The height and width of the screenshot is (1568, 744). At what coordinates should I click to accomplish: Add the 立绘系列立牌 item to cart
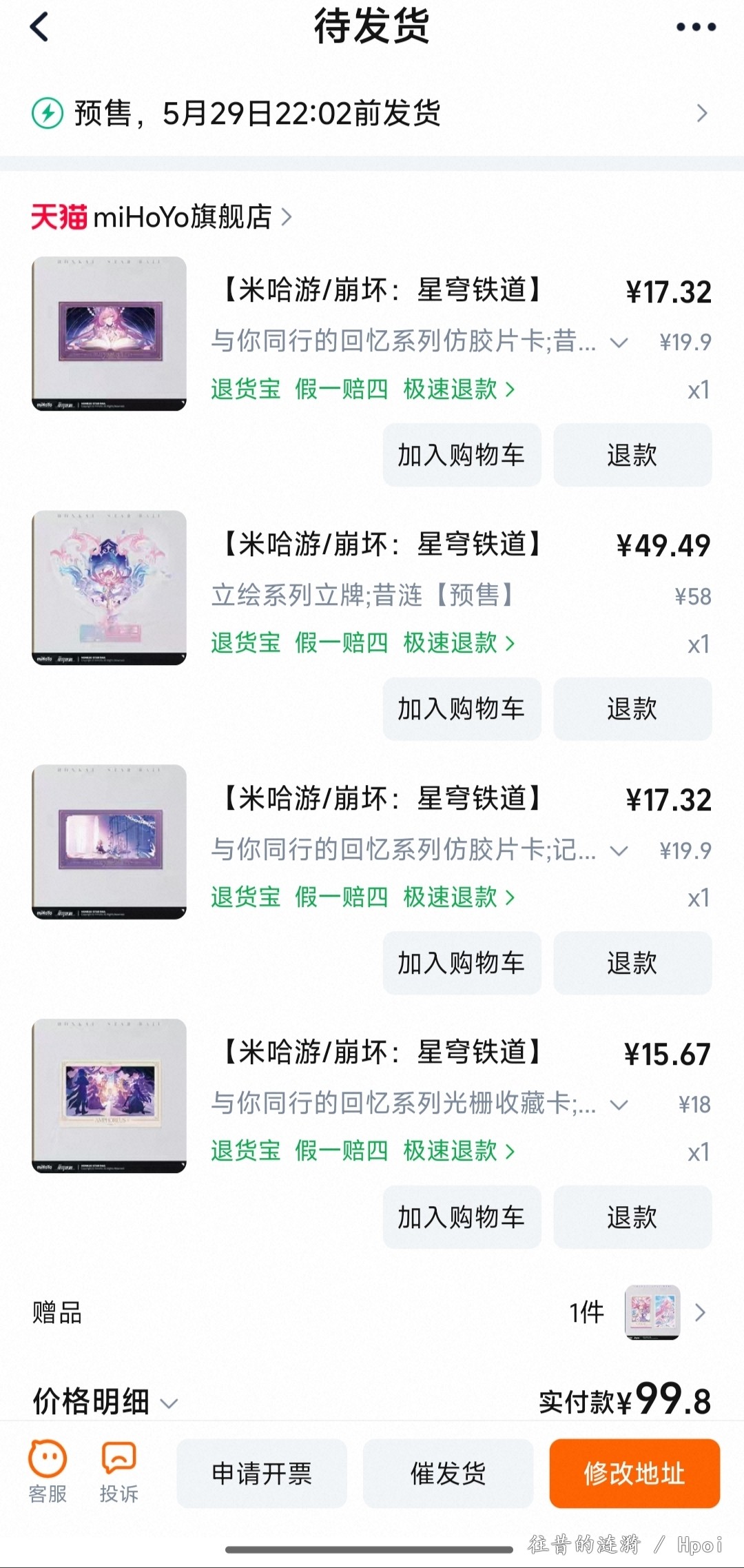[462, 709]
